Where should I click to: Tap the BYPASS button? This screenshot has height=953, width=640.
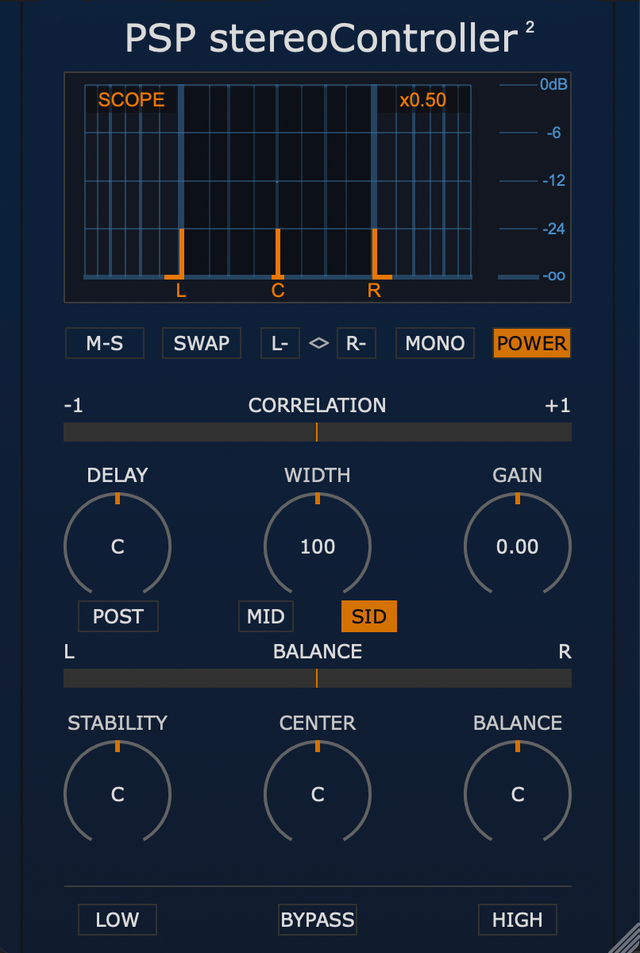[x=317, y=919]
